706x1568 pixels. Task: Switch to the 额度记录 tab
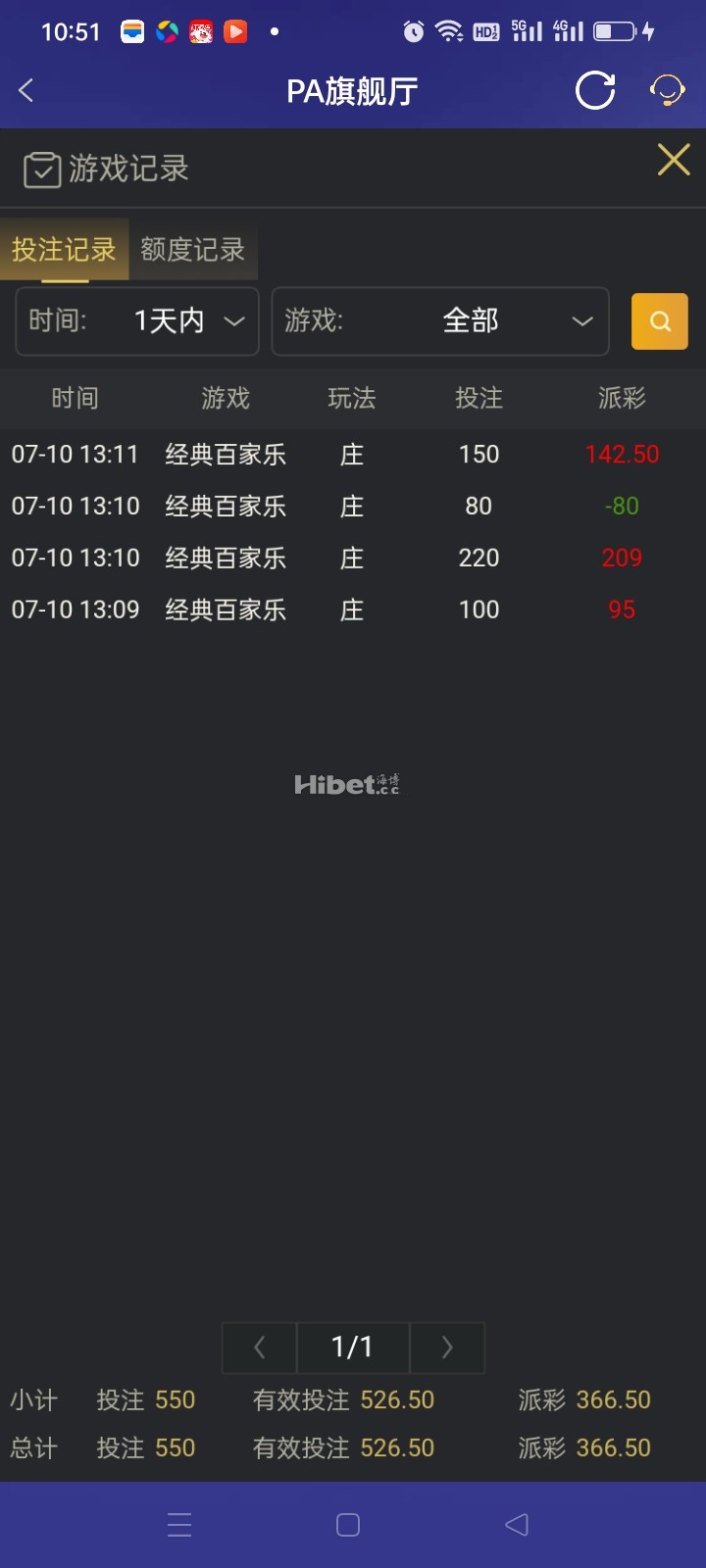pyautogui.click(x=192, y=250)
